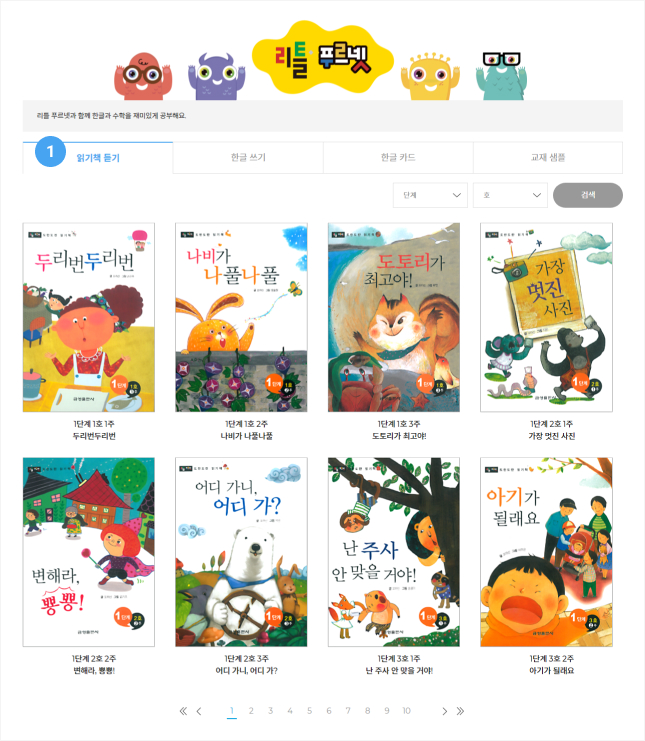
Task: Select the 읽기책 듣기 tab
Action: (x=98, y=158)
